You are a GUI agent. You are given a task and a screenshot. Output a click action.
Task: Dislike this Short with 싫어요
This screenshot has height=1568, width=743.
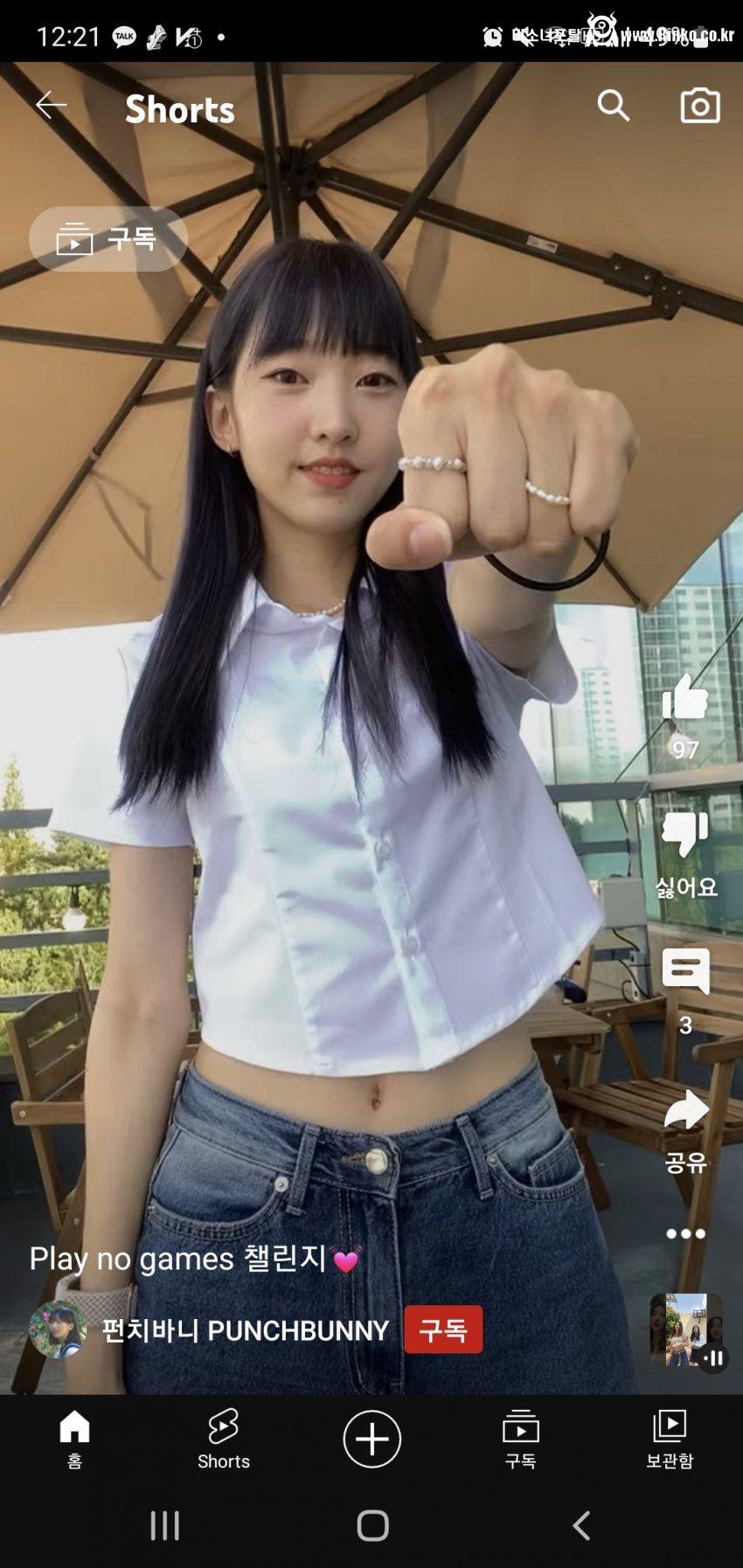(x=685, y=835)
